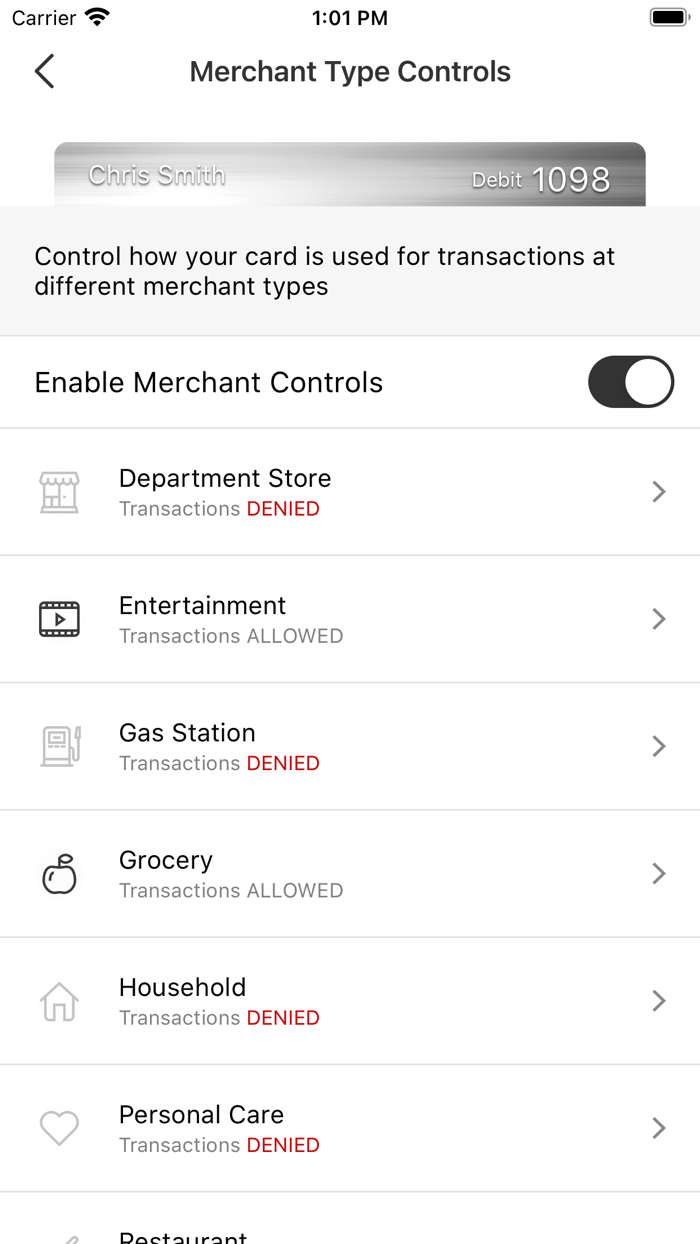Open Personal Care transaction controls
700x1244 pixels.
[x=350, y=1128]
